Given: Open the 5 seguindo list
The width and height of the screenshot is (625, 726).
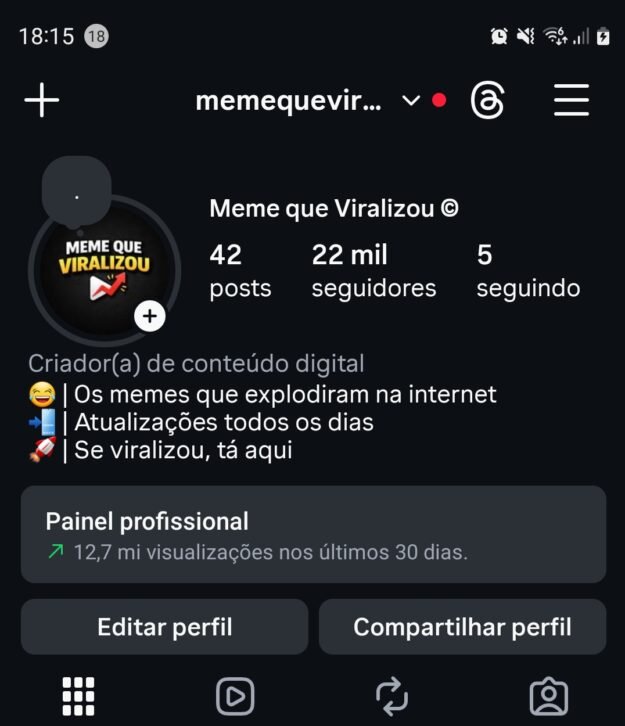Looking at the screenshot, I should [527, 271].
